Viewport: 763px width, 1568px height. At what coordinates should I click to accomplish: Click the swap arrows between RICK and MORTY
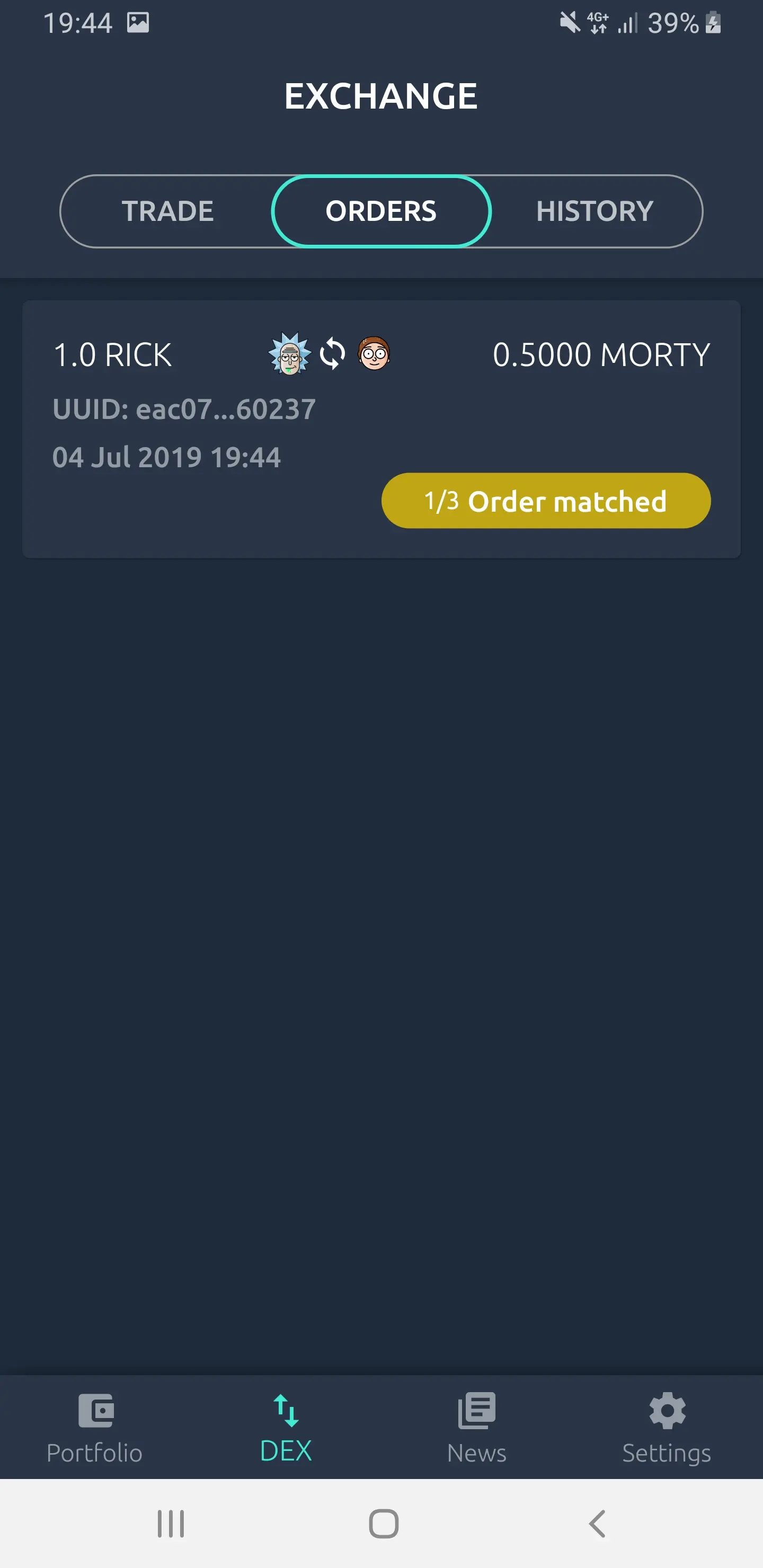pyautogui.click(x=332, y=353)
